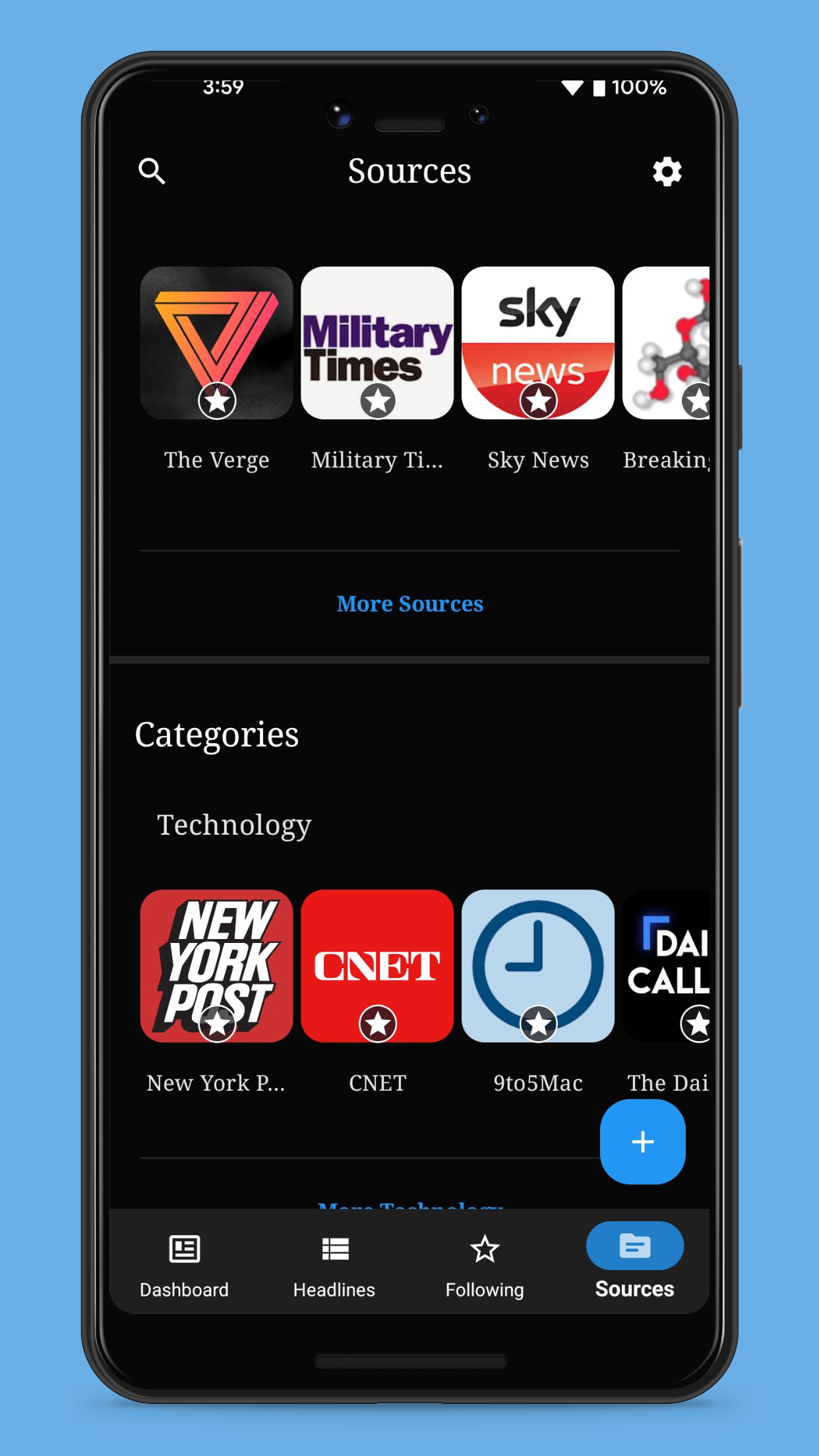This screenshot has height=1456, width=819.
Task: Star the CNET source
Action: [378, 1023]
